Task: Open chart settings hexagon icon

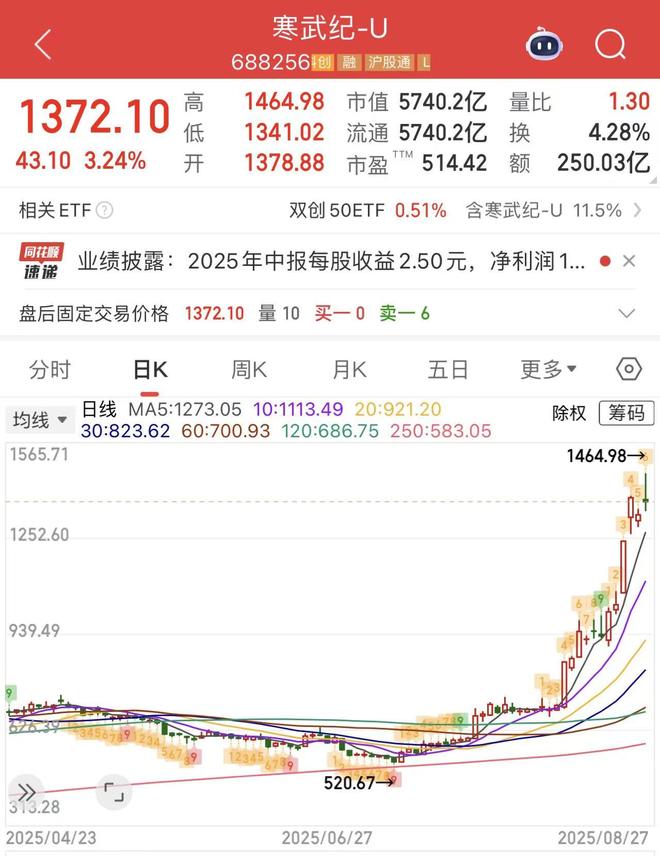Action: pyautogui.click(x=628, y=369)
